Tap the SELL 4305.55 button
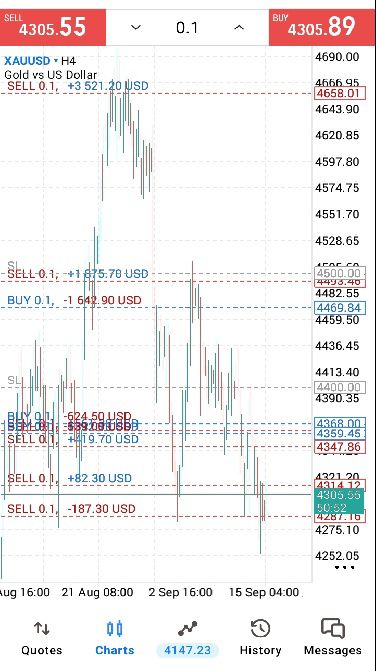 (x=53, y=27)
